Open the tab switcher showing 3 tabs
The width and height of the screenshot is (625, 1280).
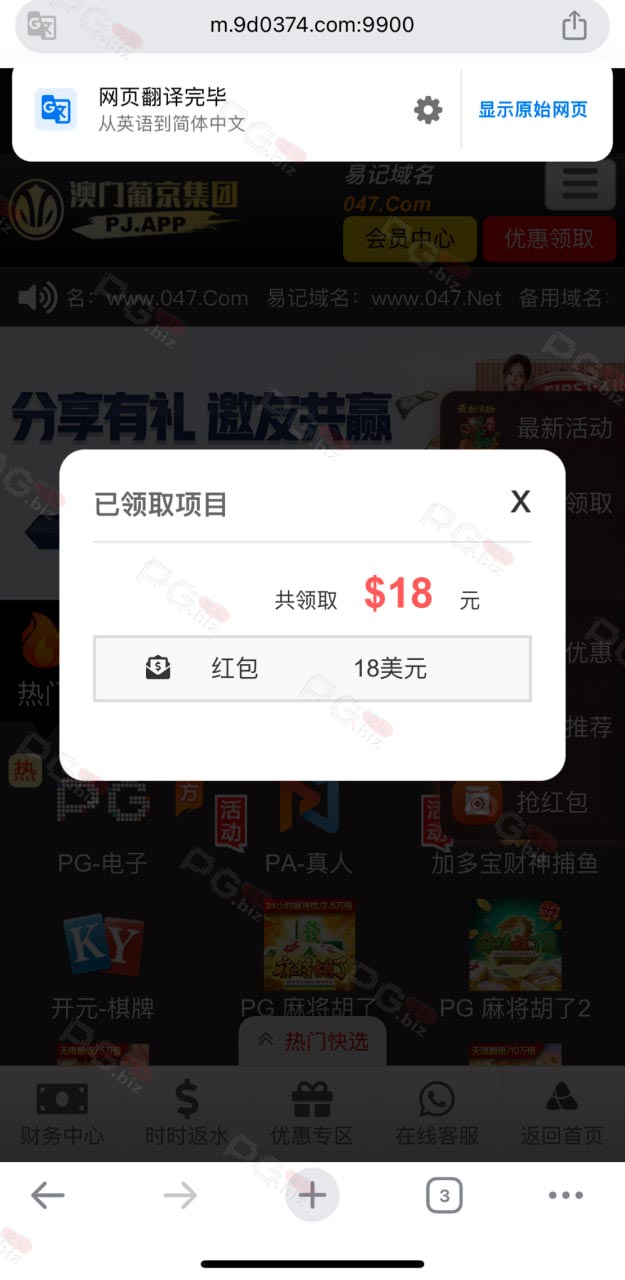point(444,1194)
